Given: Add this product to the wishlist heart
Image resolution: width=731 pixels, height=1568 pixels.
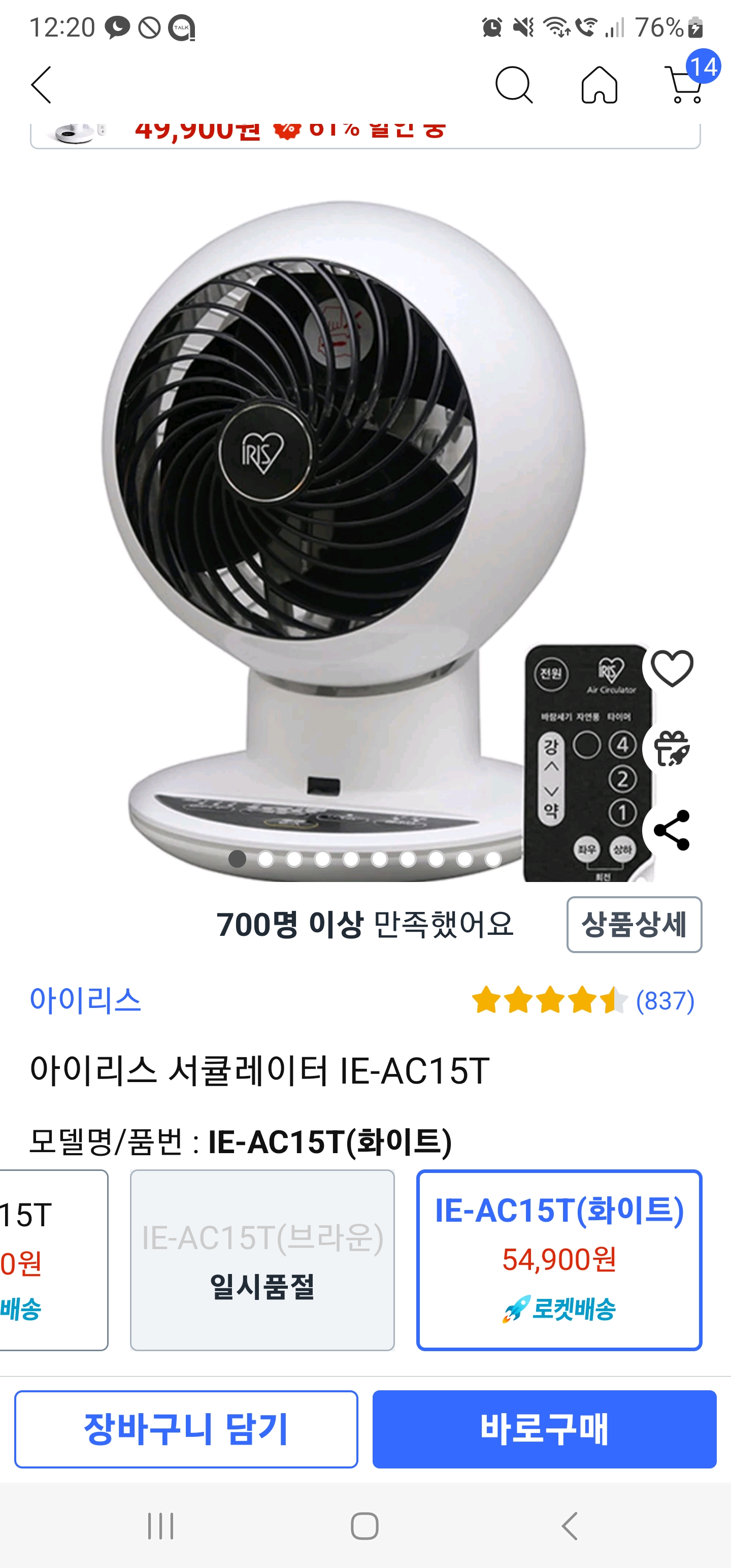Looking at the screenshot, I should [672, 668].
